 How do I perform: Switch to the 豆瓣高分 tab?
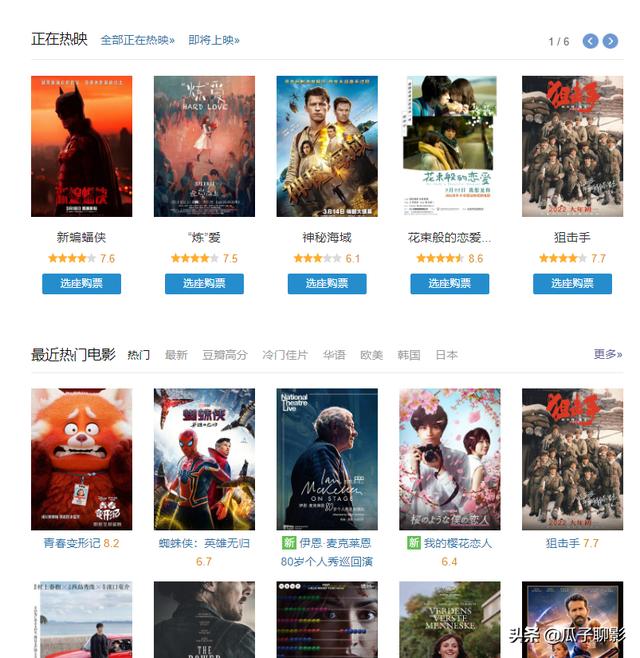(x=224, y=355)
